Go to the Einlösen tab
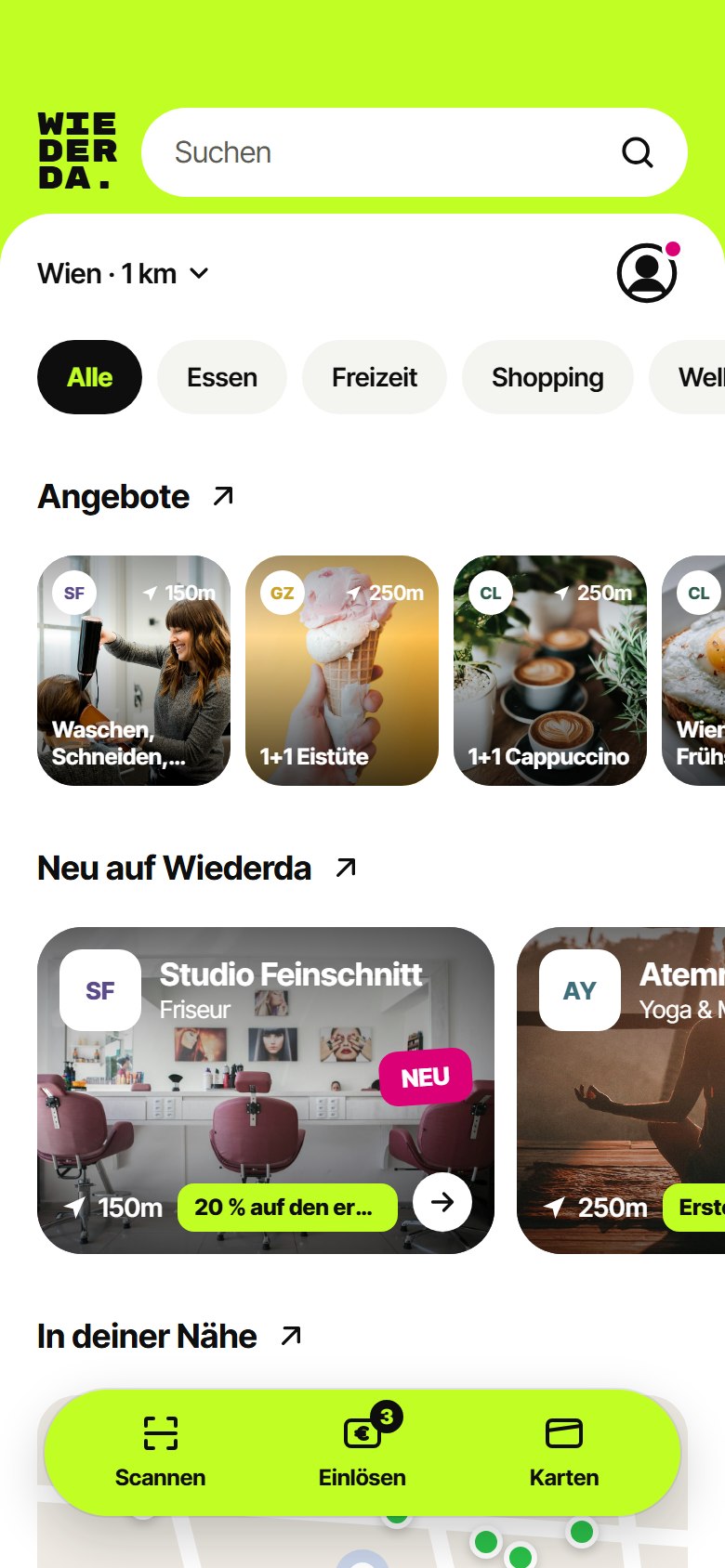This screenshot has height=1568, width=725. [362, 1453]
